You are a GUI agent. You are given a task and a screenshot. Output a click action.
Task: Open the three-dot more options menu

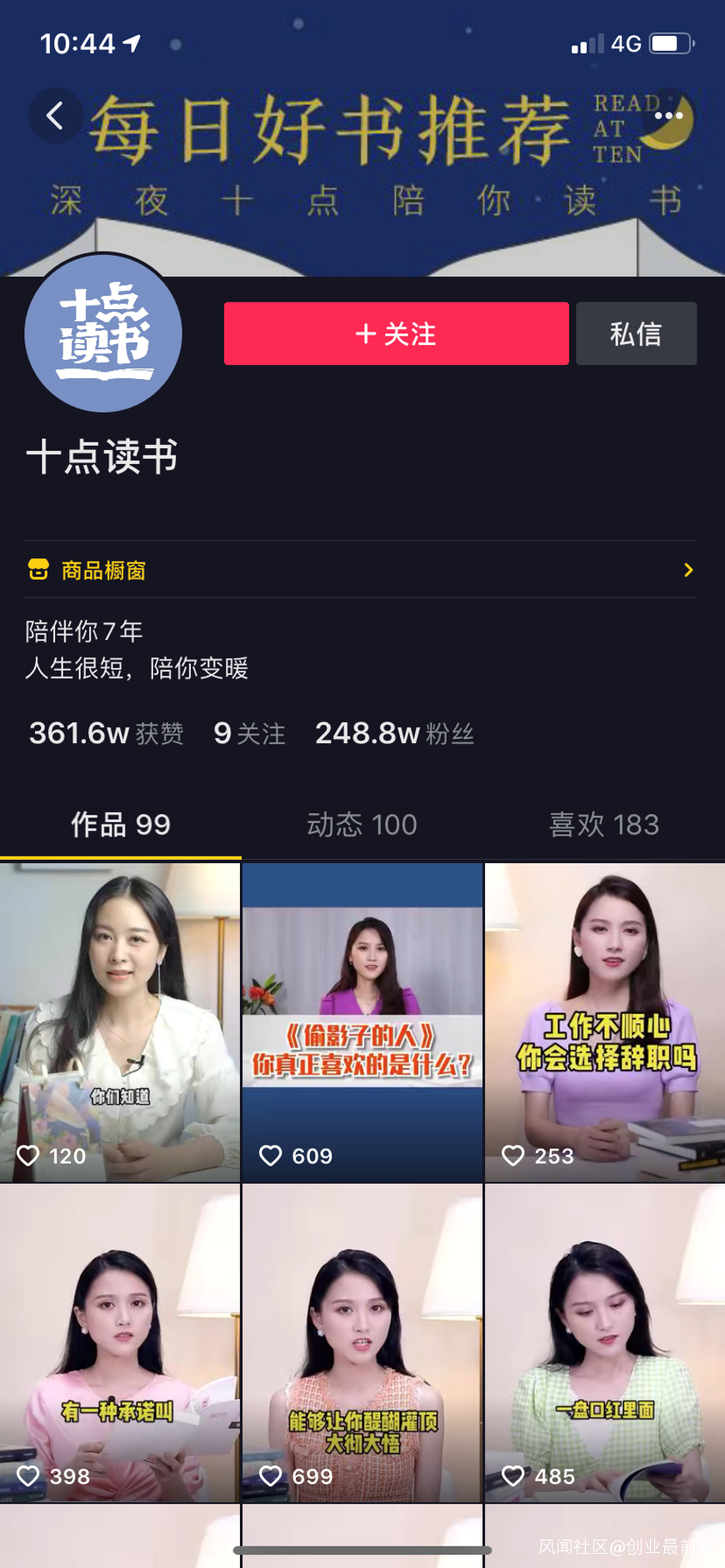(668, 116)
